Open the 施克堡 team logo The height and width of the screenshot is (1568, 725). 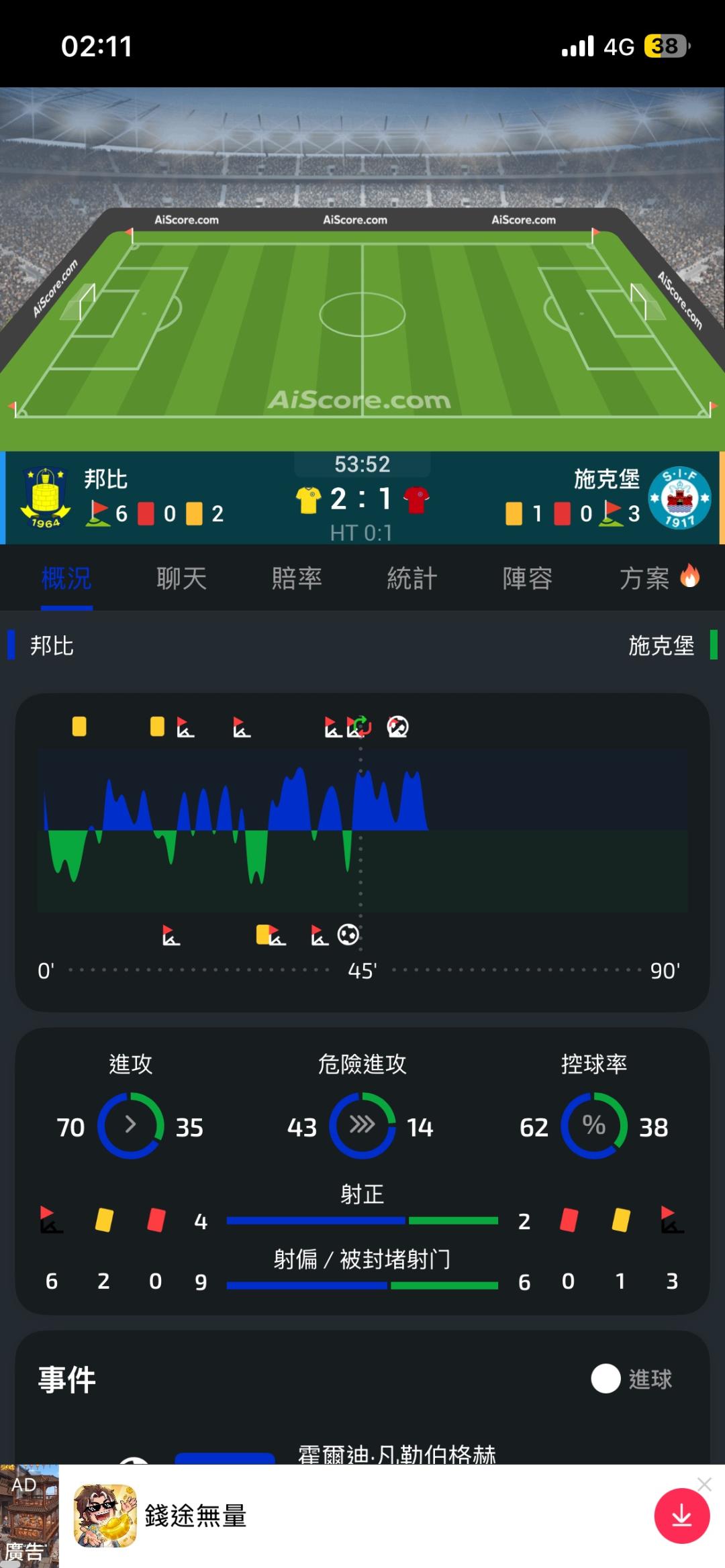(679, 497)
